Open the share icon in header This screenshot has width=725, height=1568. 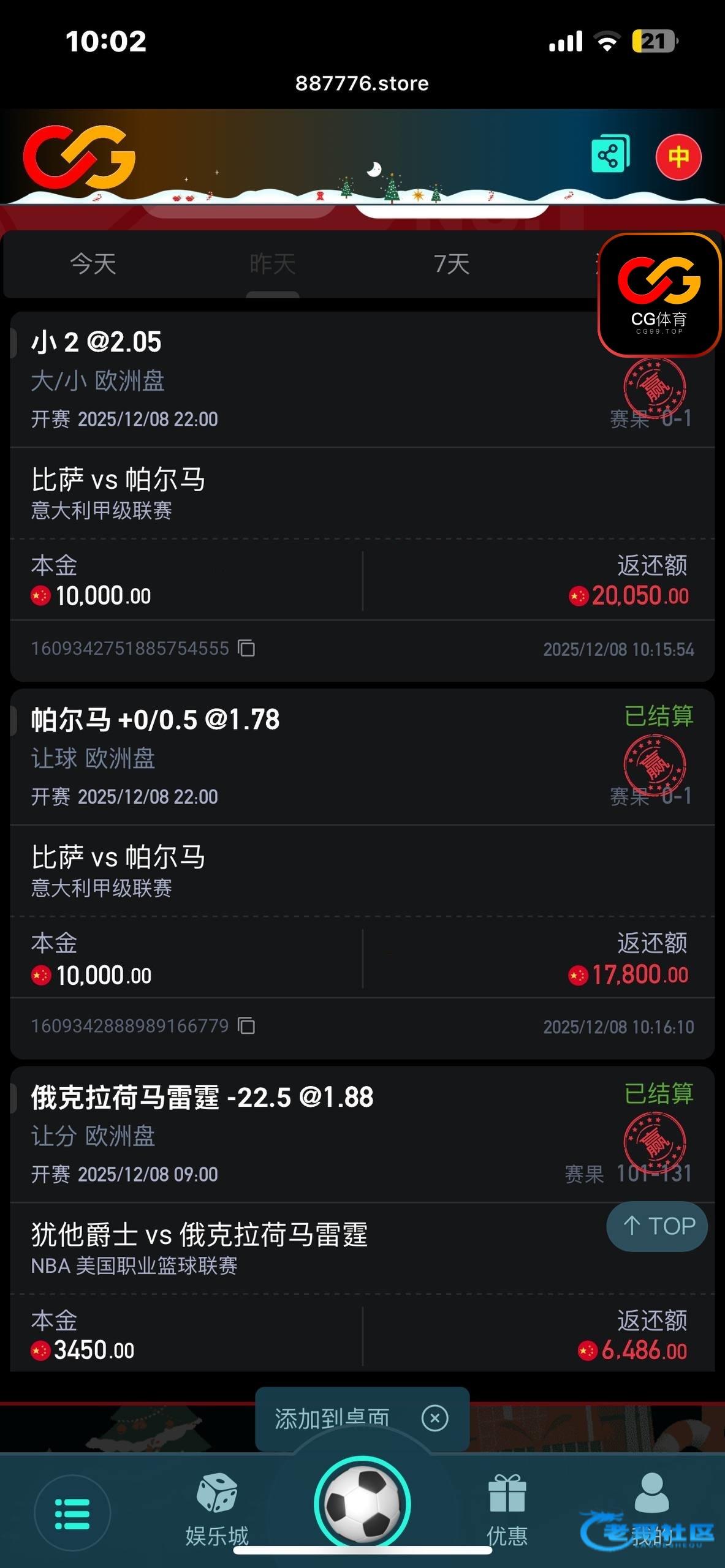click(610, 155)
